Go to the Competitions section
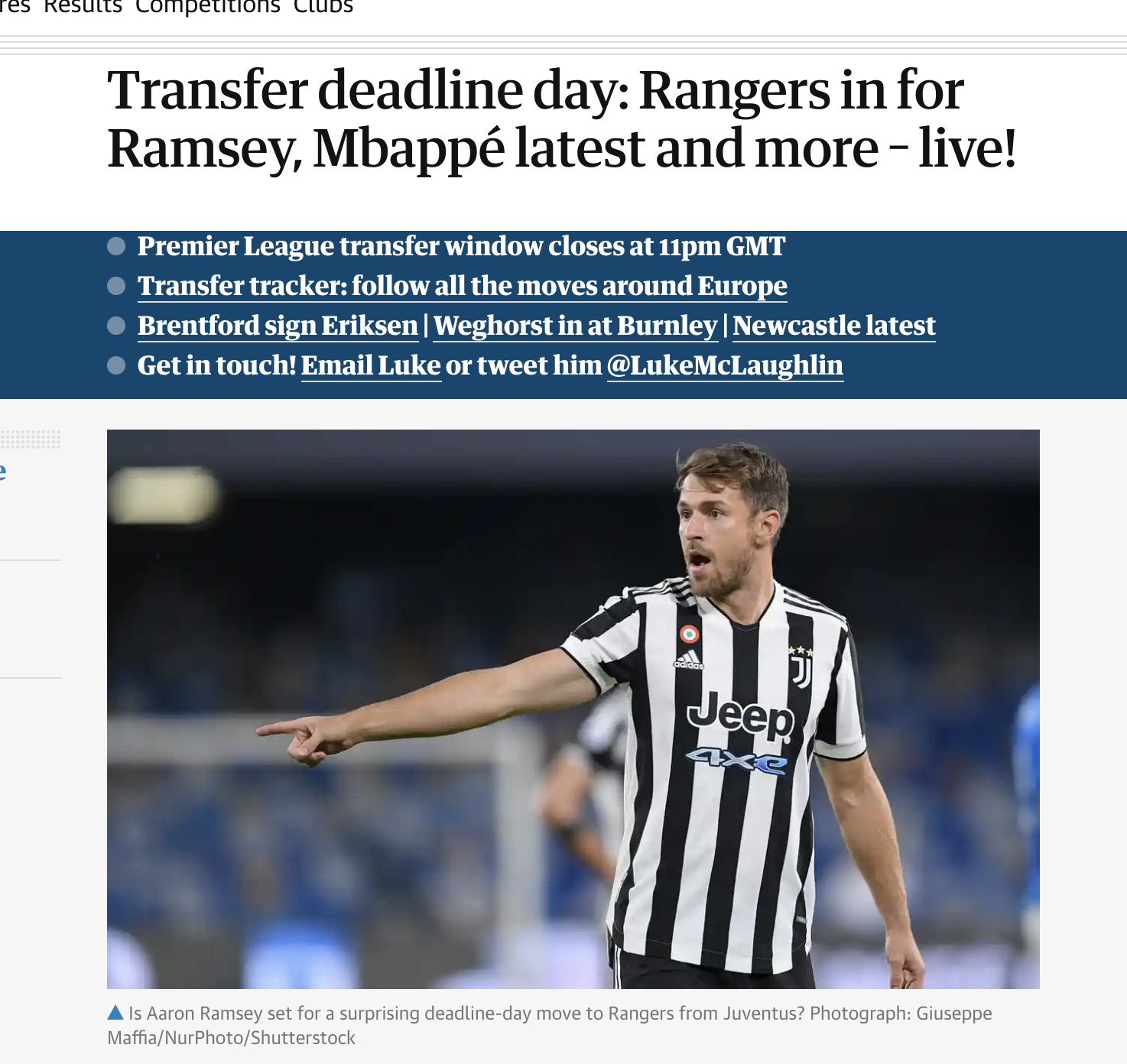This screenshot has height=1064, width=1127. [207, 6]
